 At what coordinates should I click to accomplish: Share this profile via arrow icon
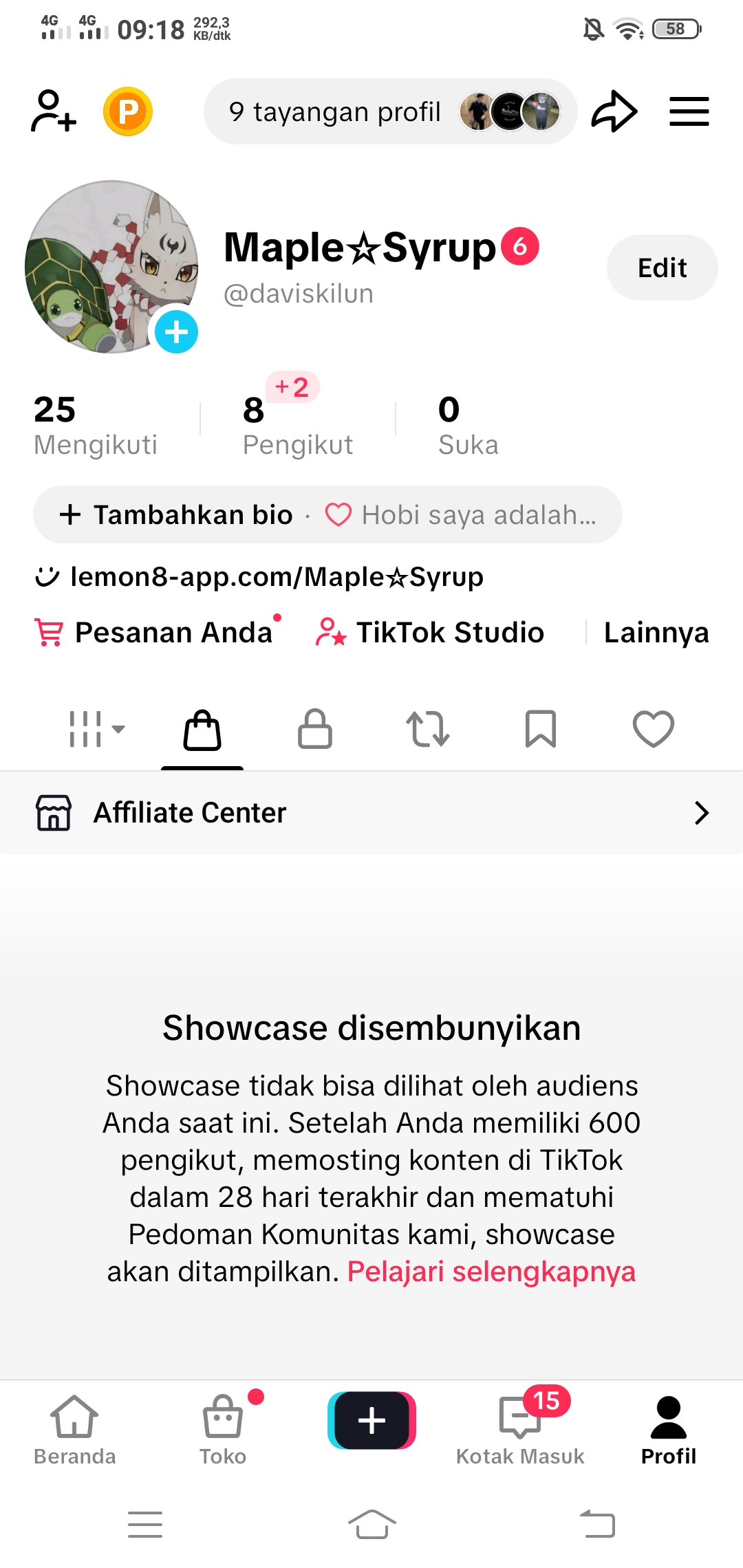[614, 111]
